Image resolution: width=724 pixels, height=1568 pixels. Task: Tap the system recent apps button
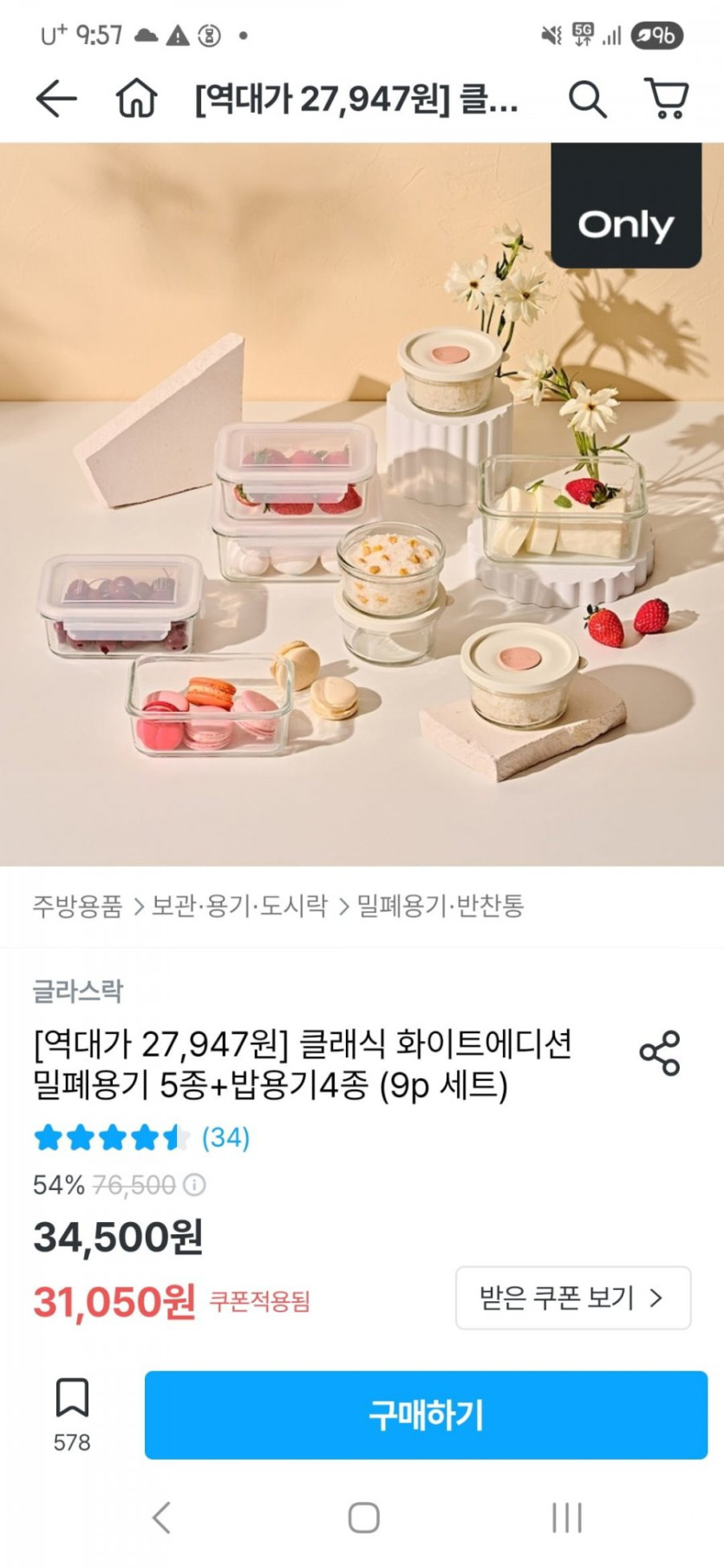566,1518
